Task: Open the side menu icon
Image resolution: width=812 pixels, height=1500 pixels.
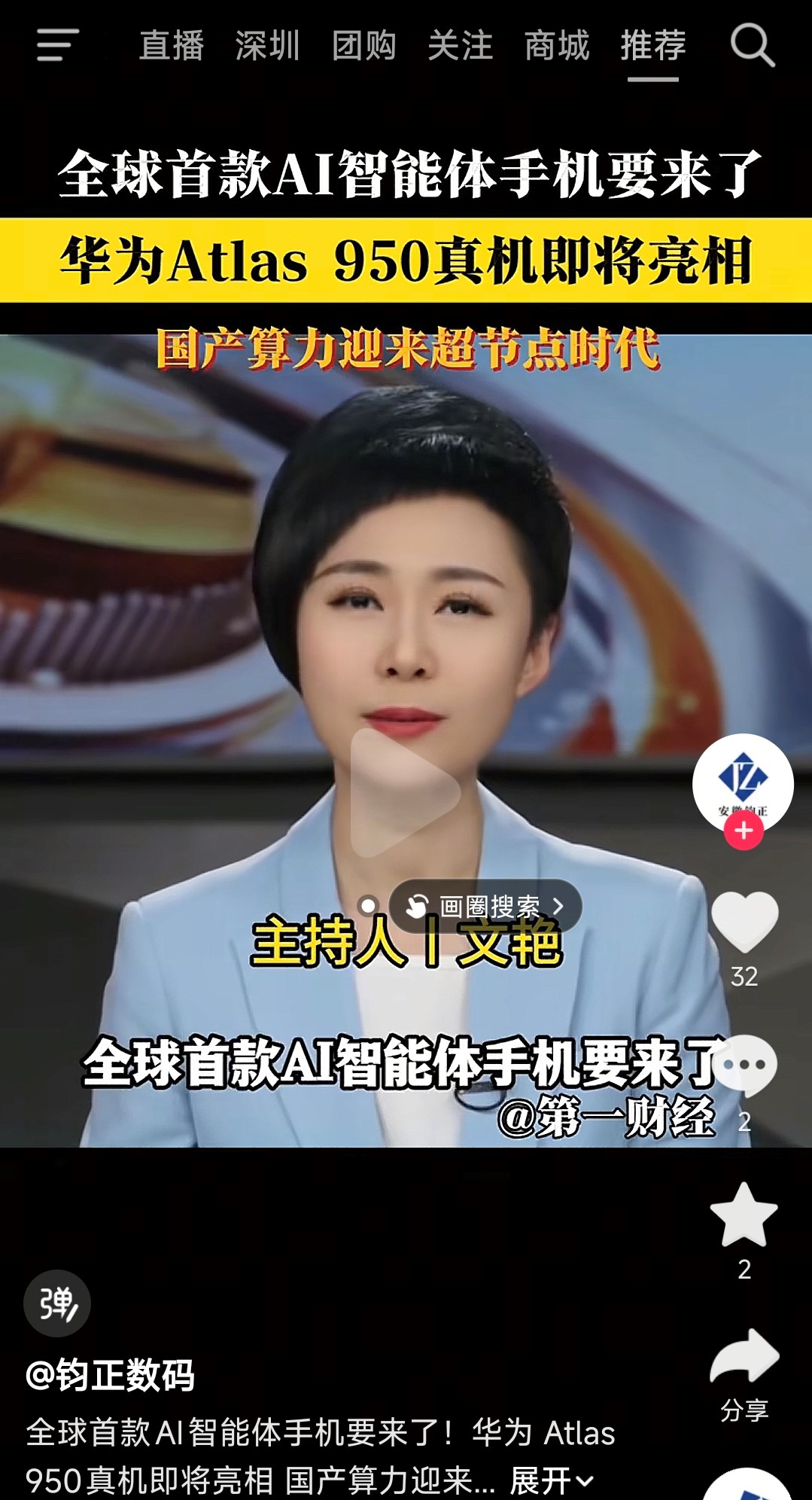Action: click(x=58, y=45)
